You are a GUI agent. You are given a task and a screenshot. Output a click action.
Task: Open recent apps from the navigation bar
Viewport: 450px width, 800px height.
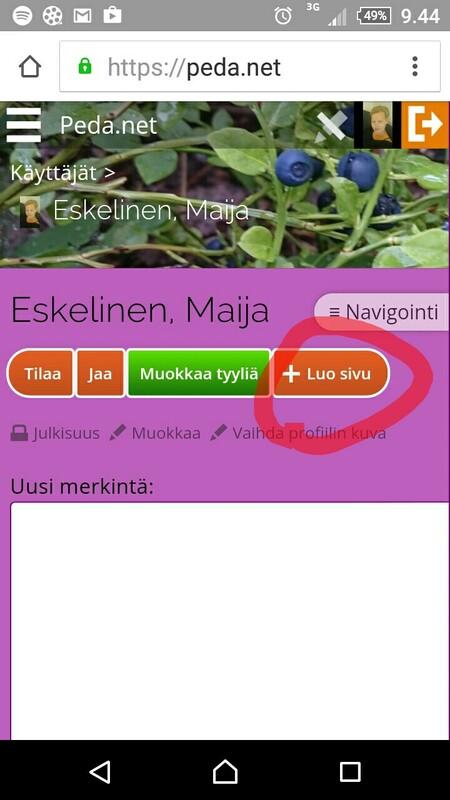tap(350, 771)
